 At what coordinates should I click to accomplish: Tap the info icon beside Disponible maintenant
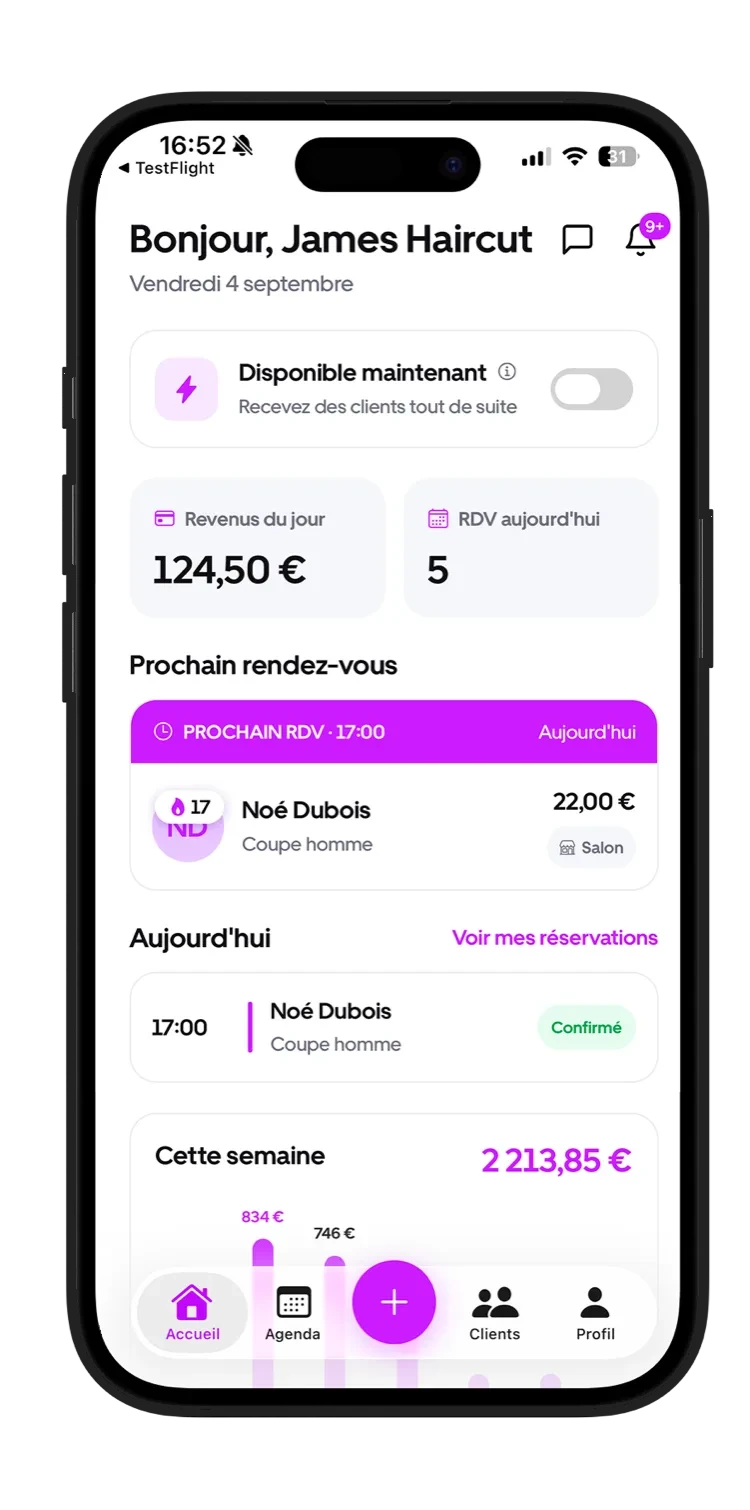point(507,372)
